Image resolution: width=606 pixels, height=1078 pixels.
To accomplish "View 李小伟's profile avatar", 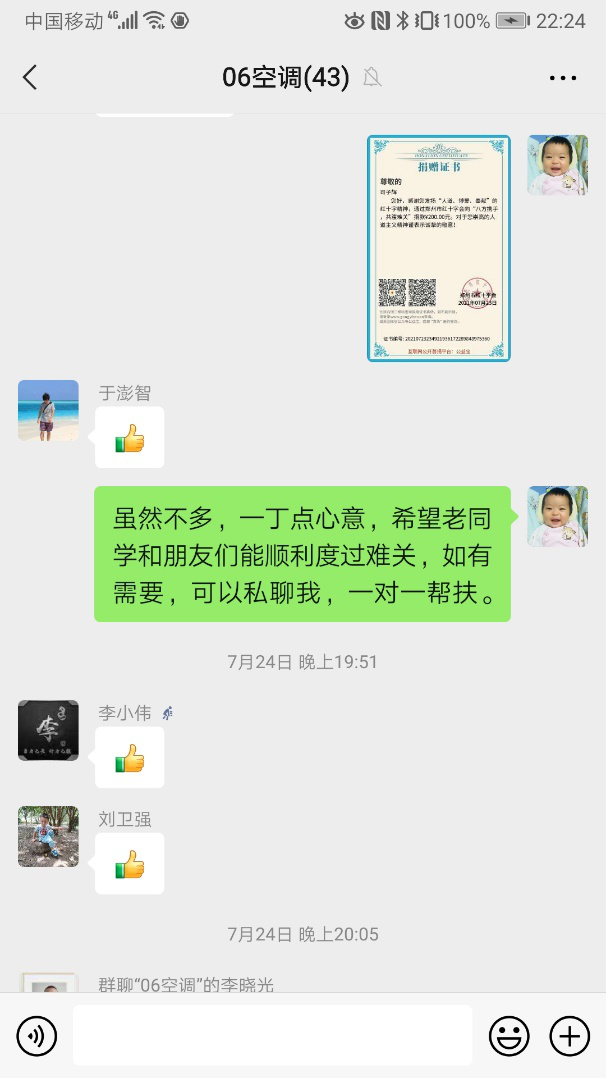I will point(48,730).
